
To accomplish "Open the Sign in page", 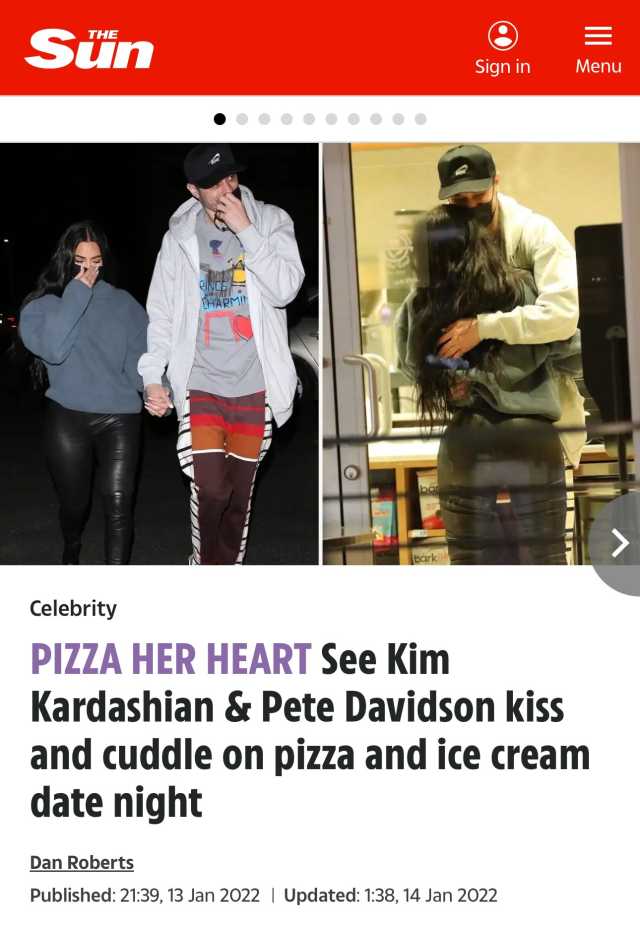I will (x=502, y=48).
